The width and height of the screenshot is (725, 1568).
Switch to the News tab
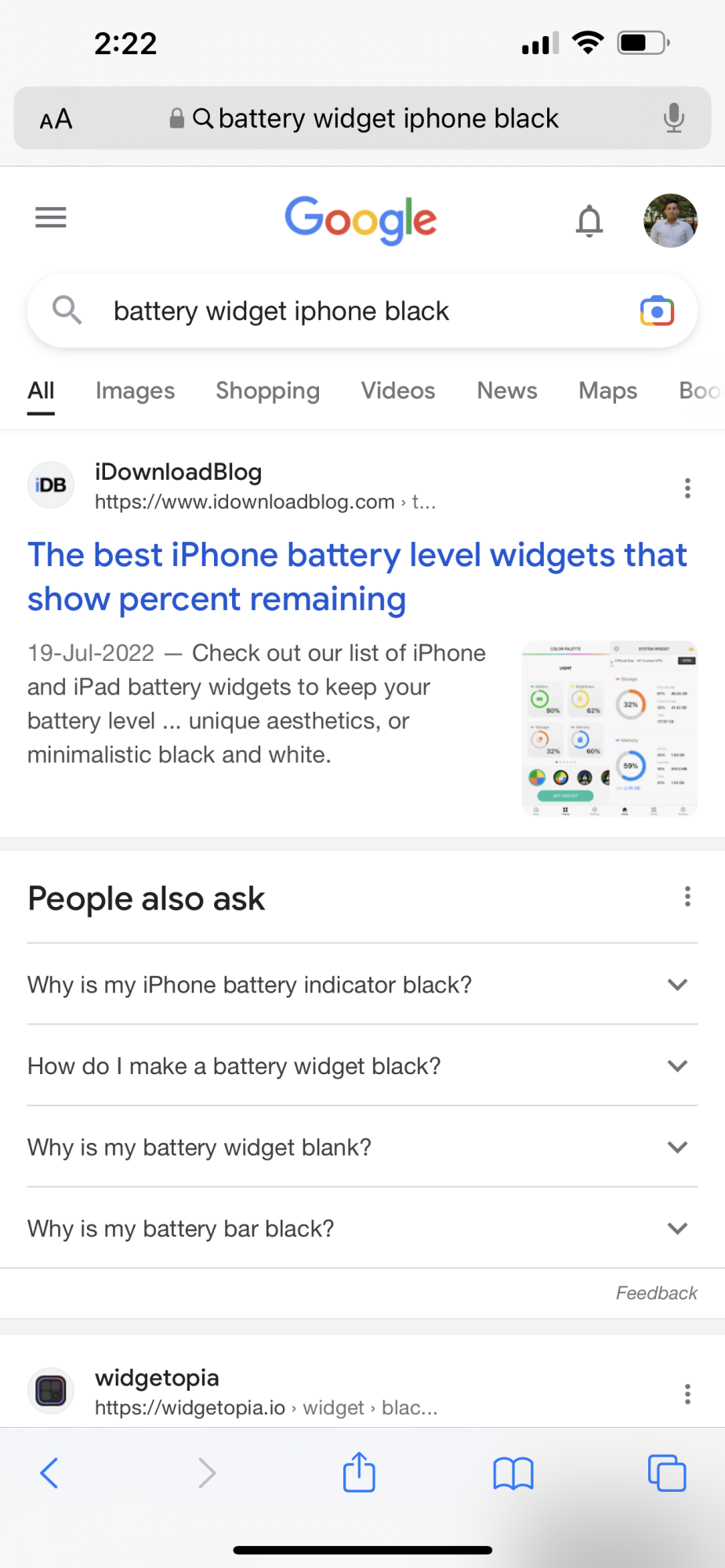[x=507, y=390]
